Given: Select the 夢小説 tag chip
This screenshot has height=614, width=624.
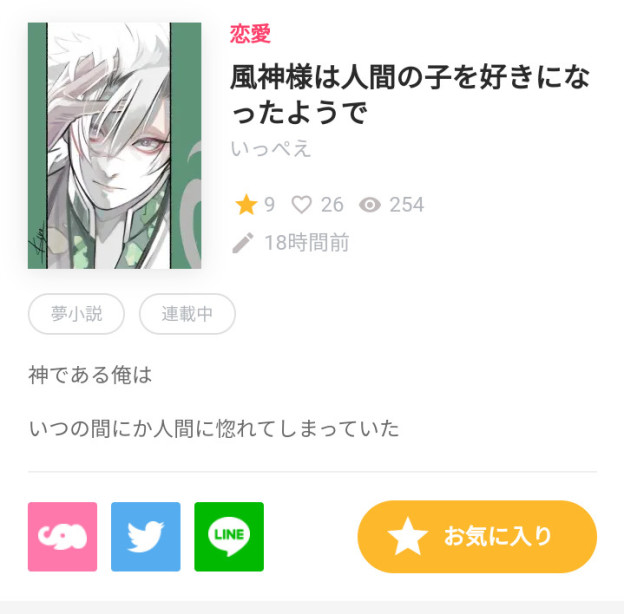Looking at the screenshot, I should [x=77, y=314].
